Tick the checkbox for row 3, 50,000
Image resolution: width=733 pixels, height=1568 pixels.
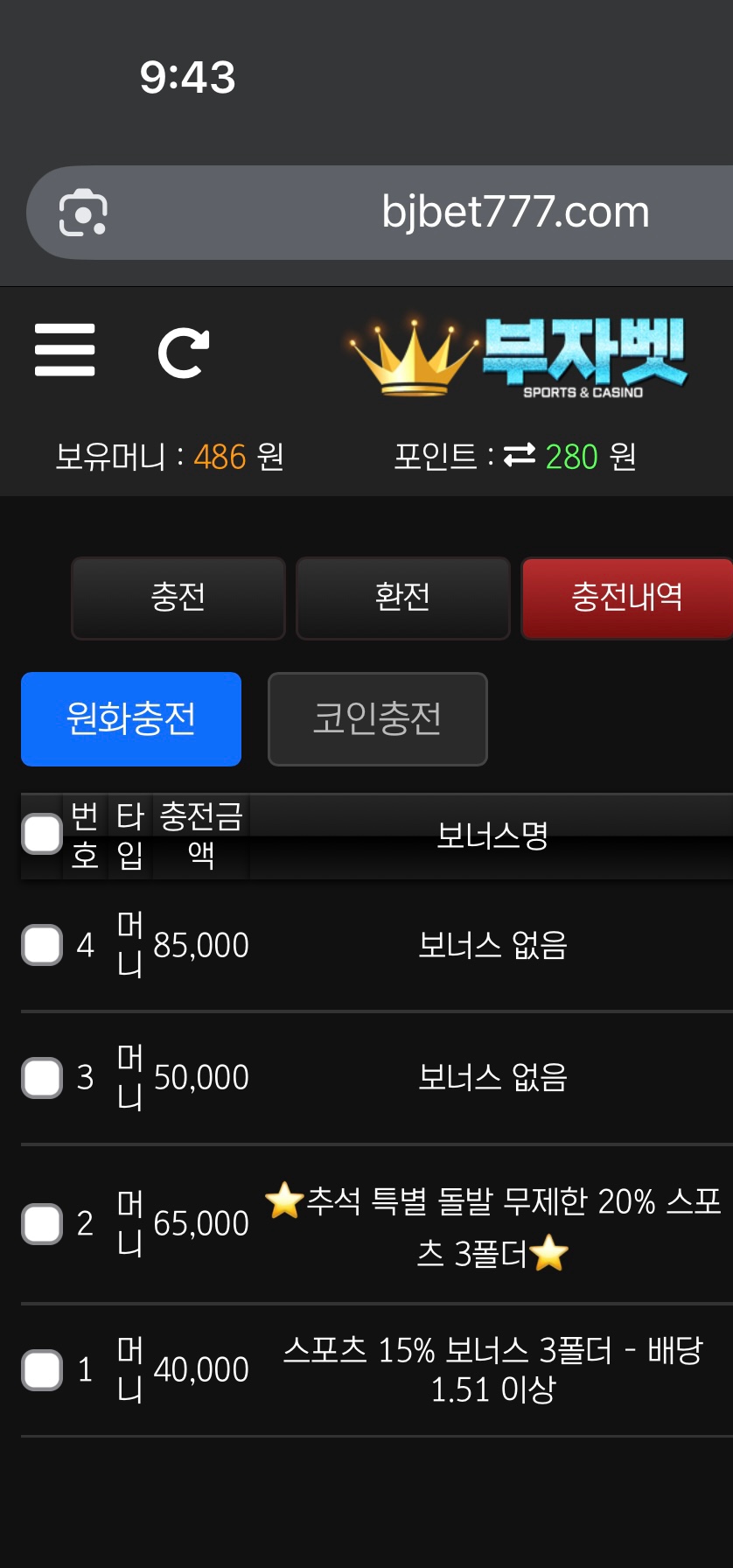tap(42, 1077)
